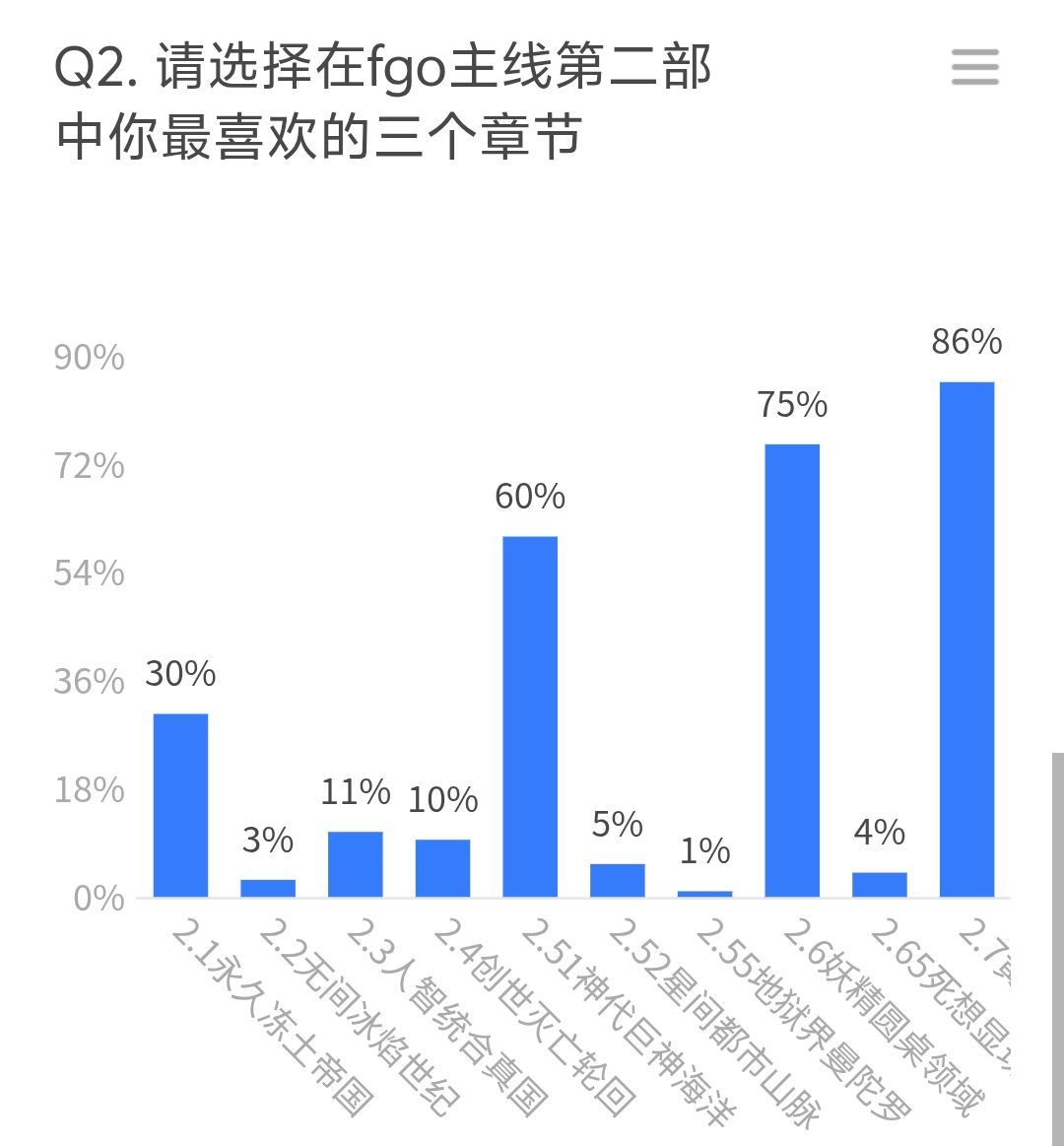Screen dimensions: 1064x1146
Task: Click the shortest bar showing 1%
Action: [705, 893]
